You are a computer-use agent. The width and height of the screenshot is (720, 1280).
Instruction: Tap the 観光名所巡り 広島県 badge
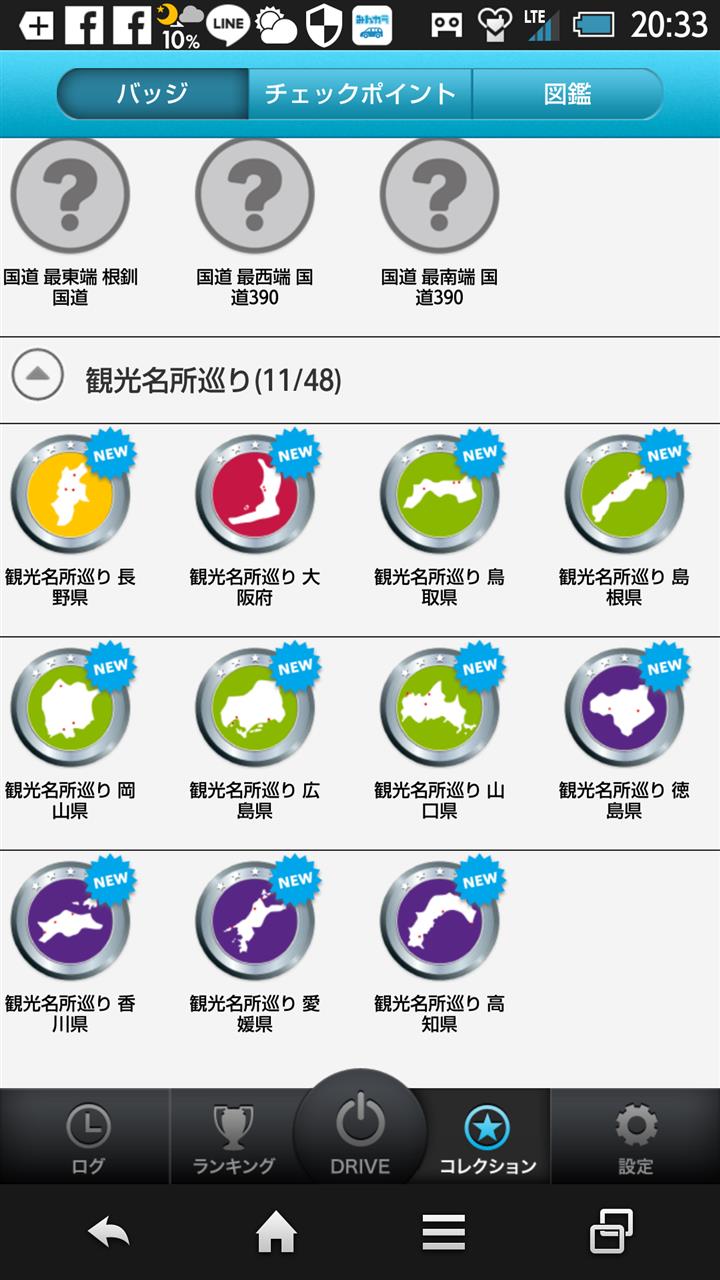click(255, 708)
